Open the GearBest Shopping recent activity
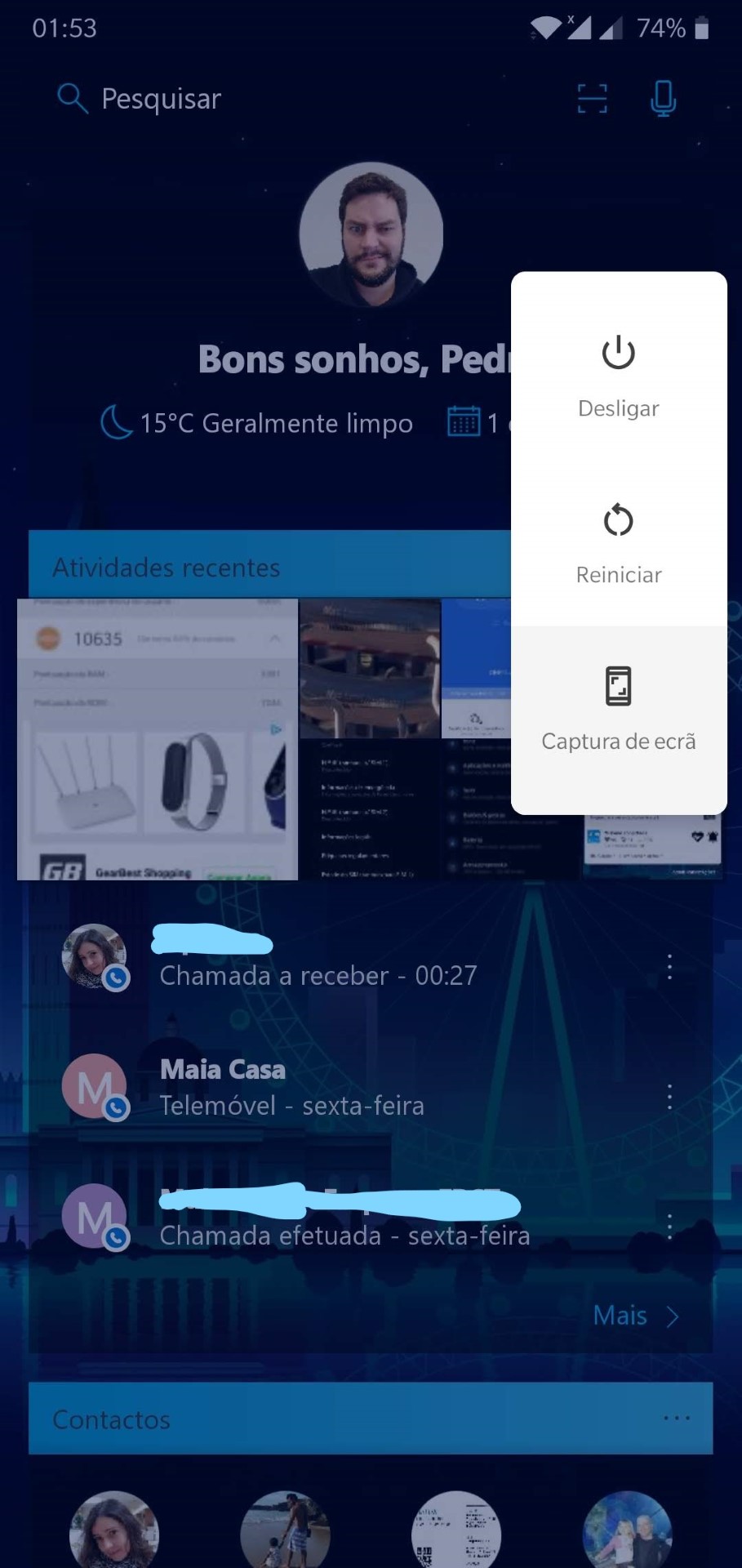742x1568 pixels. pos(158,739)
